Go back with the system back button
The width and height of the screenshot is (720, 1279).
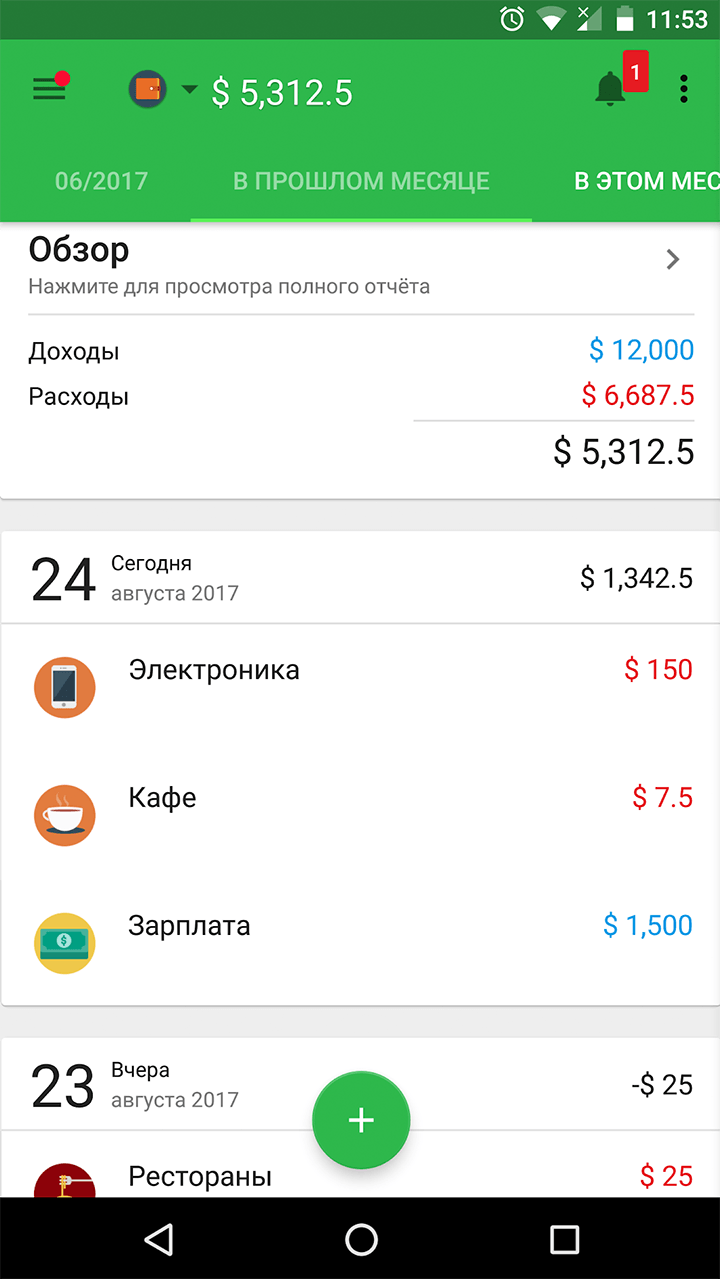(x=158, y=1239)
